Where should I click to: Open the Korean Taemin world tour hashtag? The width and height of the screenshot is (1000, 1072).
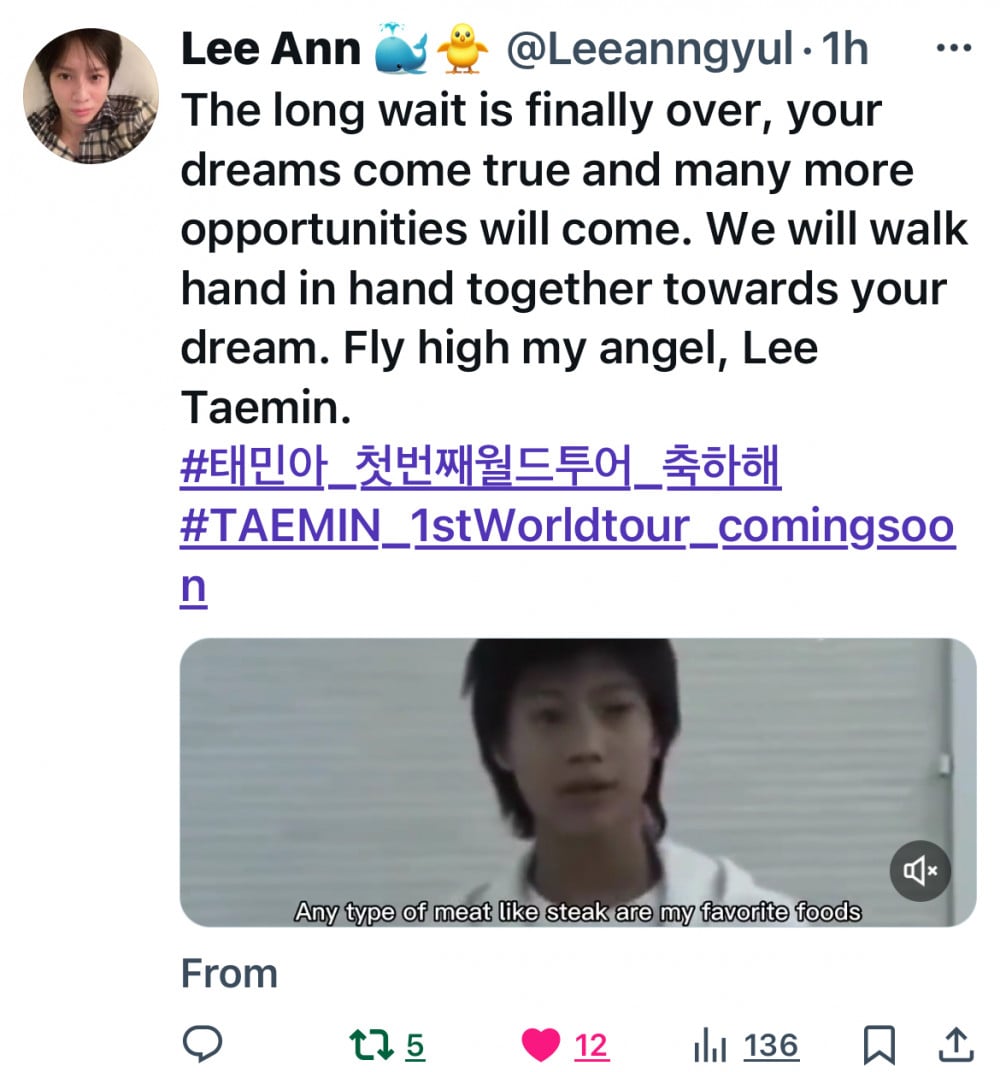point(480,469)
